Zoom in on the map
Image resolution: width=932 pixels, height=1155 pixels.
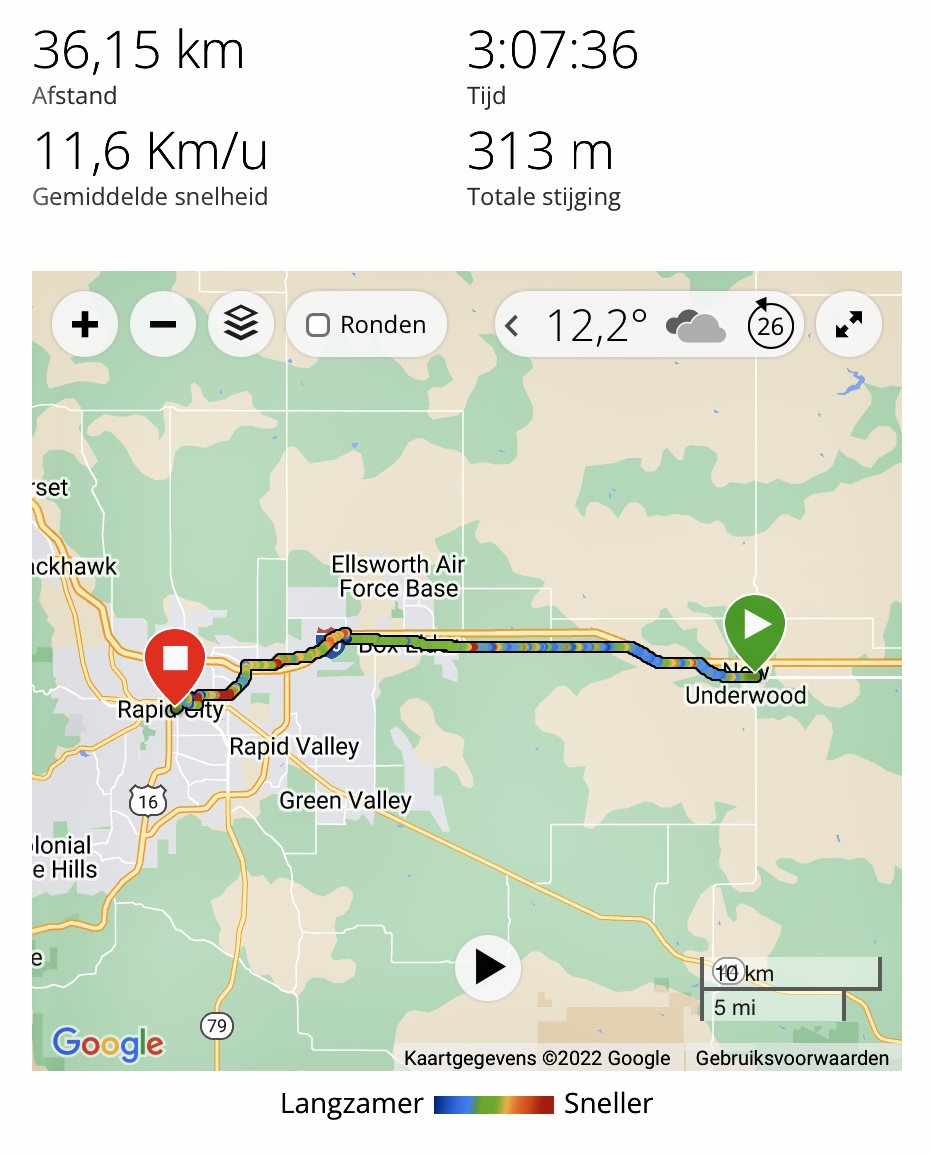[x=85, y=325]
